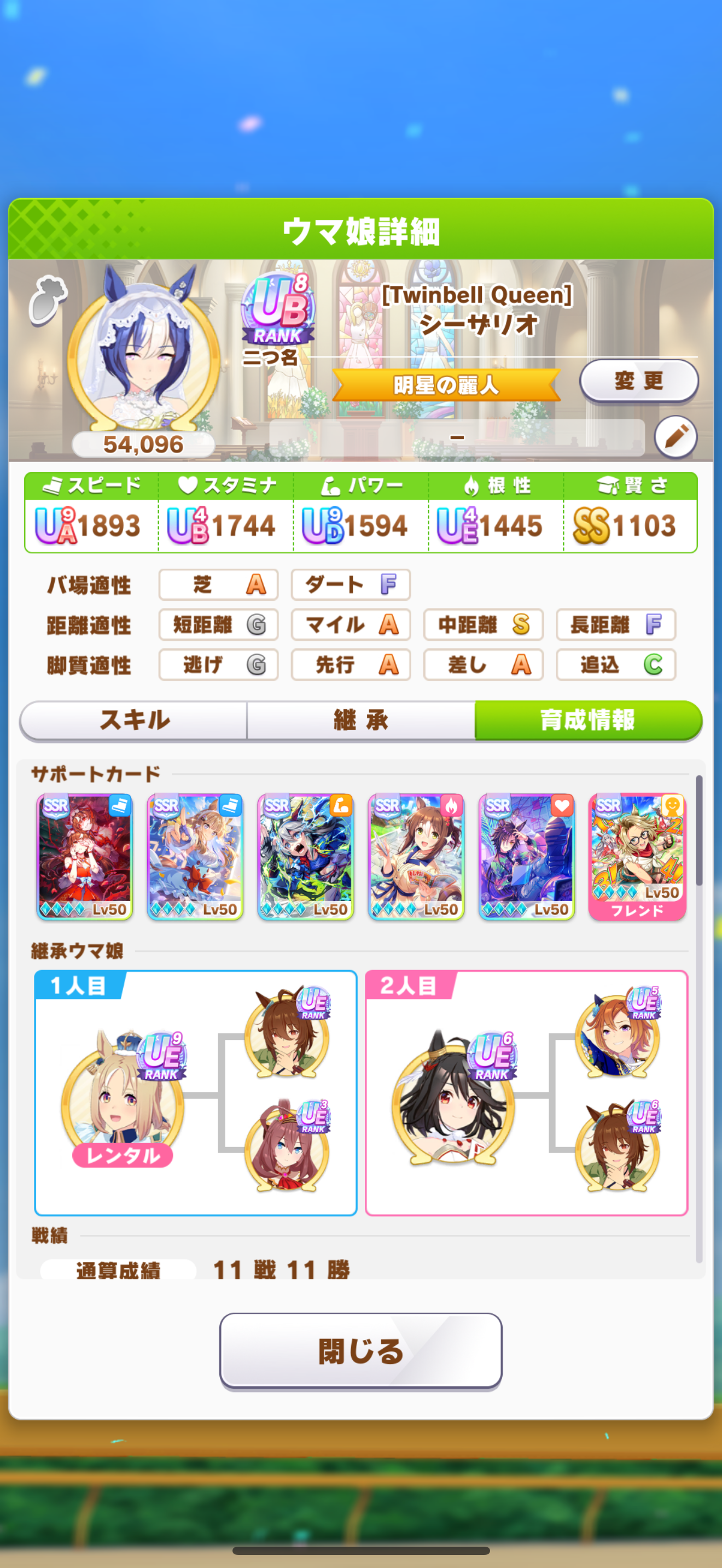The height and width of the screenshot is (1568, 722).
Task: Close the dialog with 閉じる
Action: click(x=361, y=1351)
